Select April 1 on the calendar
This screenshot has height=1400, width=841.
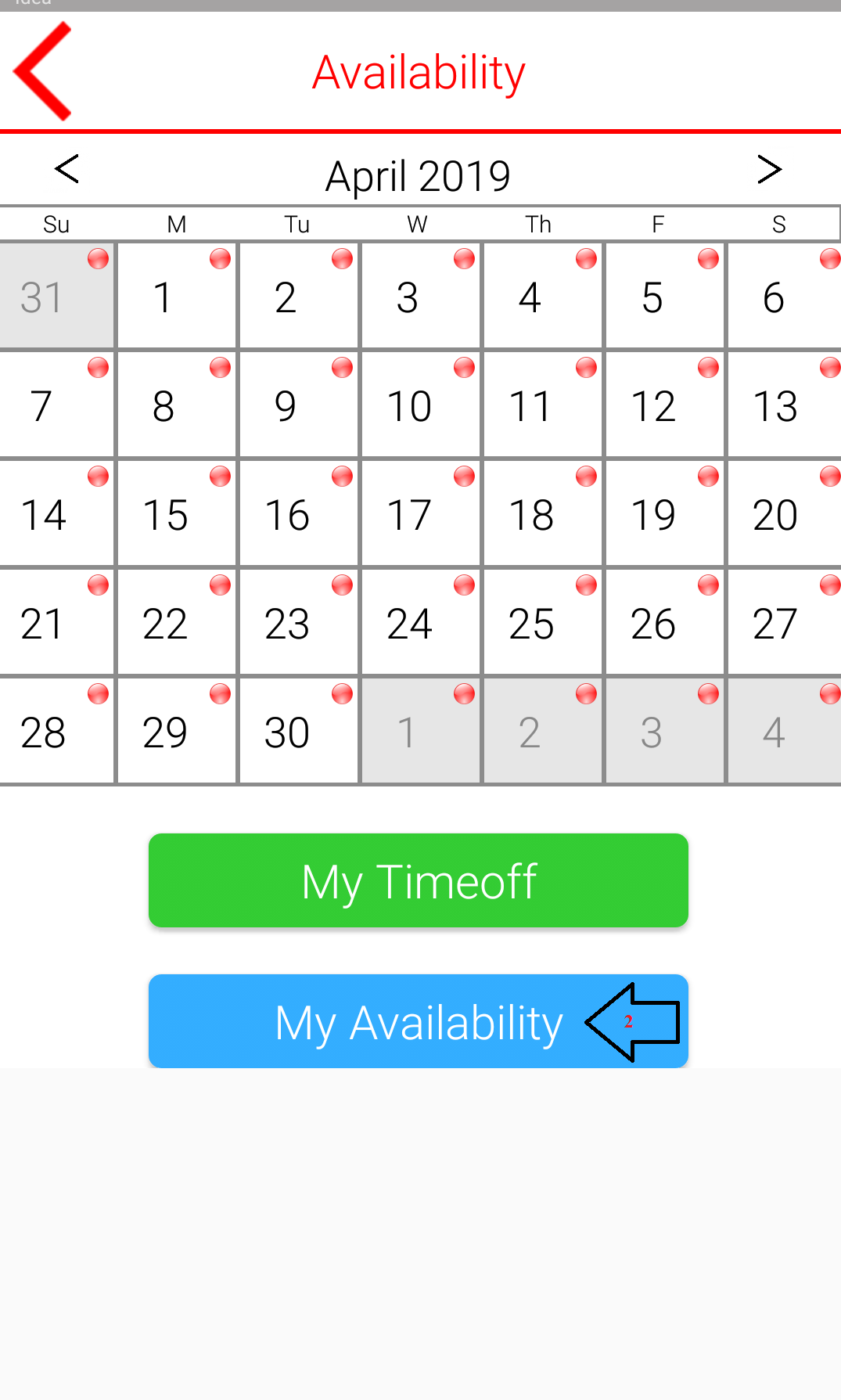pos(177,297)
